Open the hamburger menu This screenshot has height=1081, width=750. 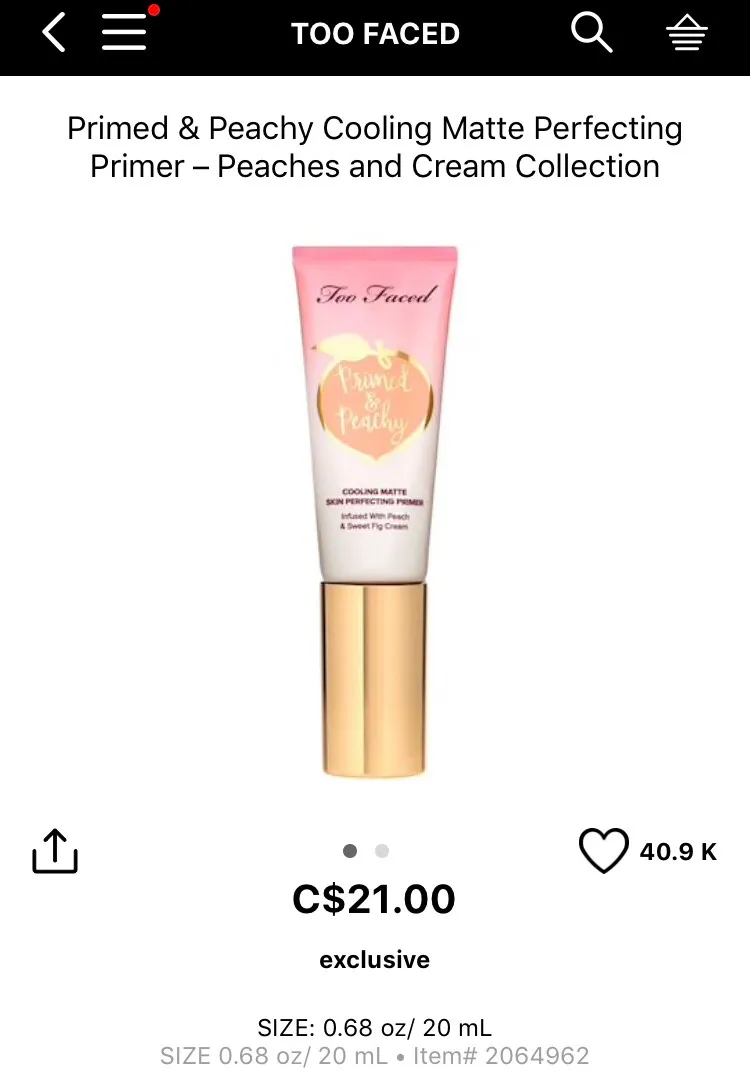coord(125,33)
